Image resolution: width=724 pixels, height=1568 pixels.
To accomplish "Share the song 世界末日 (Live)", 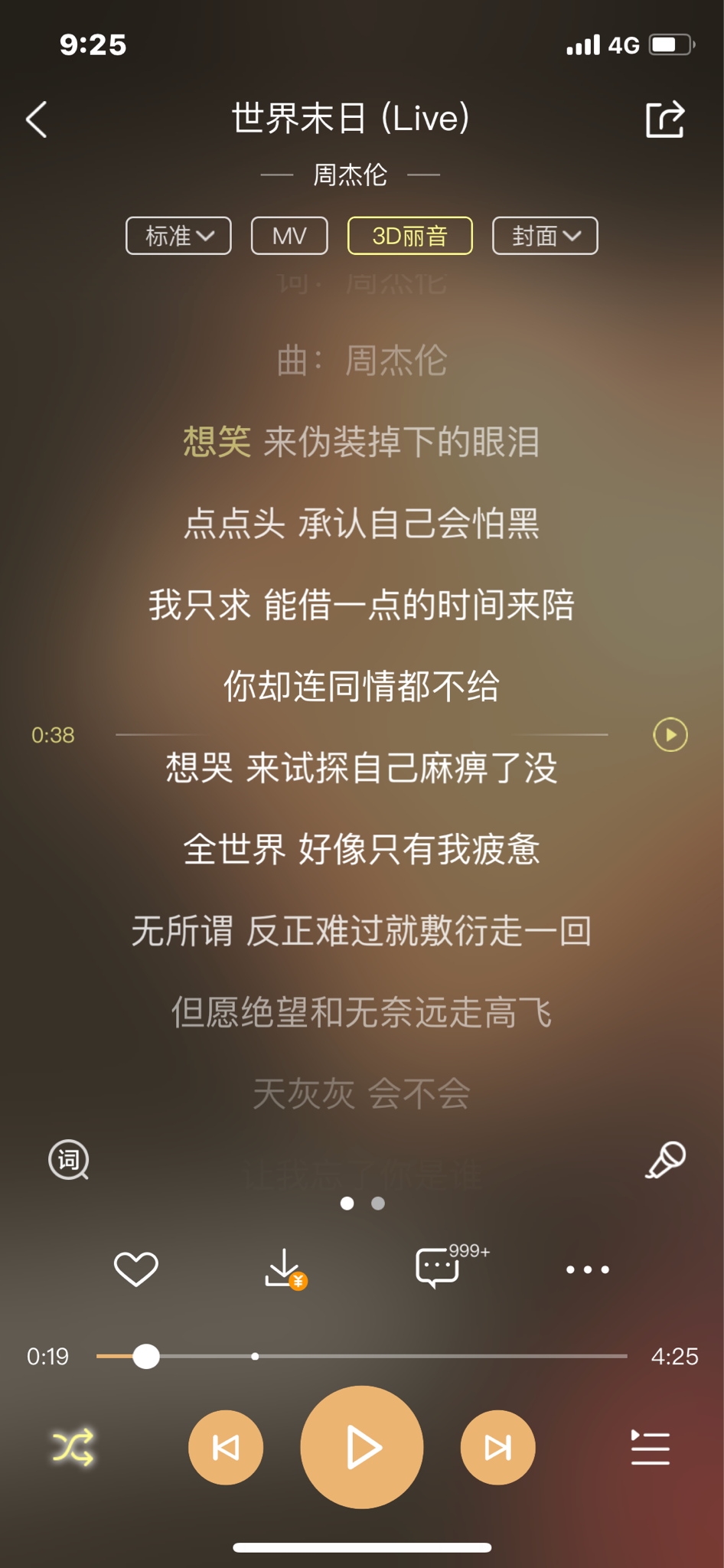I will click(x=664, y=119).
